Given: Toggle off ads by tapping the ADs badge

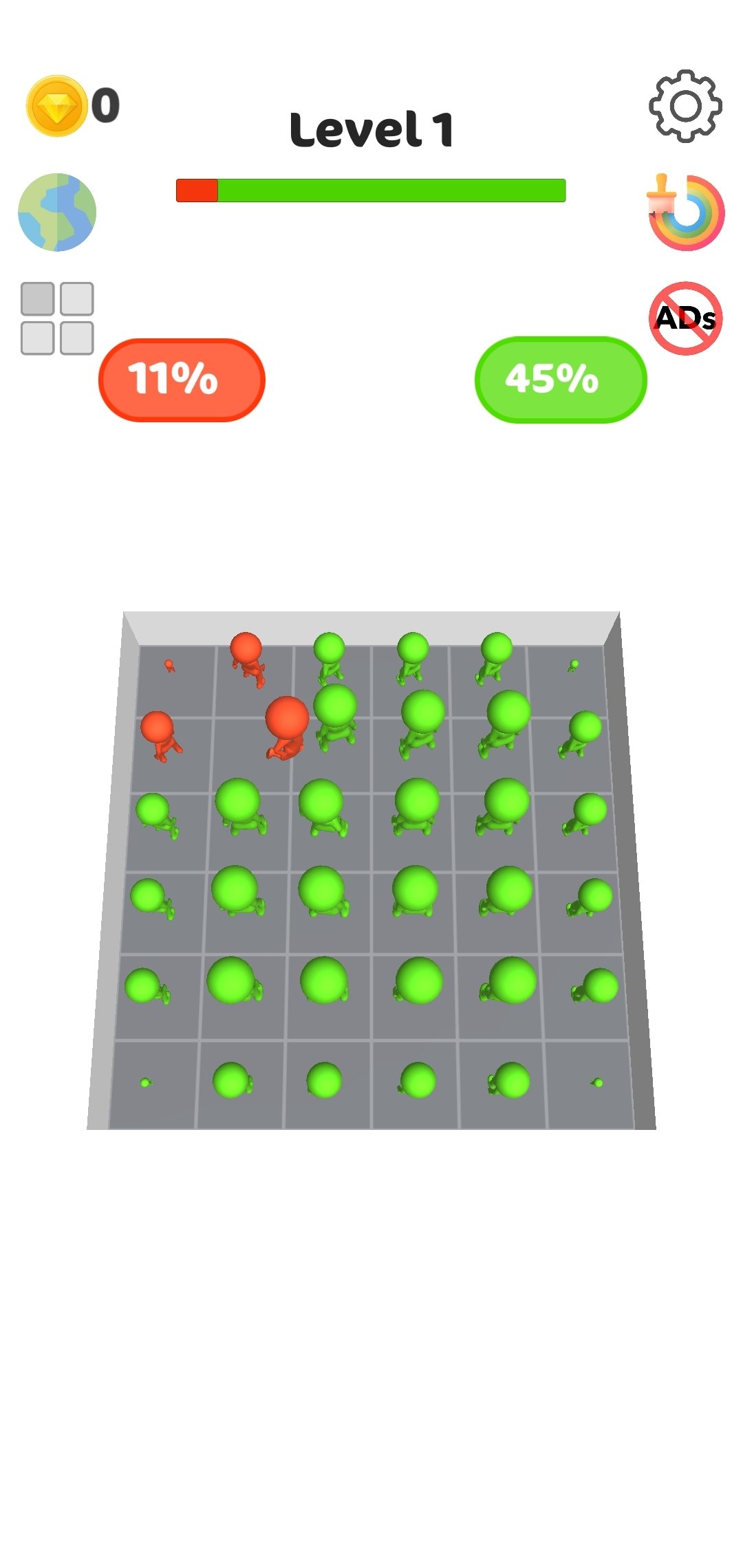Looking at the screenshot, I should pos(685,316).
